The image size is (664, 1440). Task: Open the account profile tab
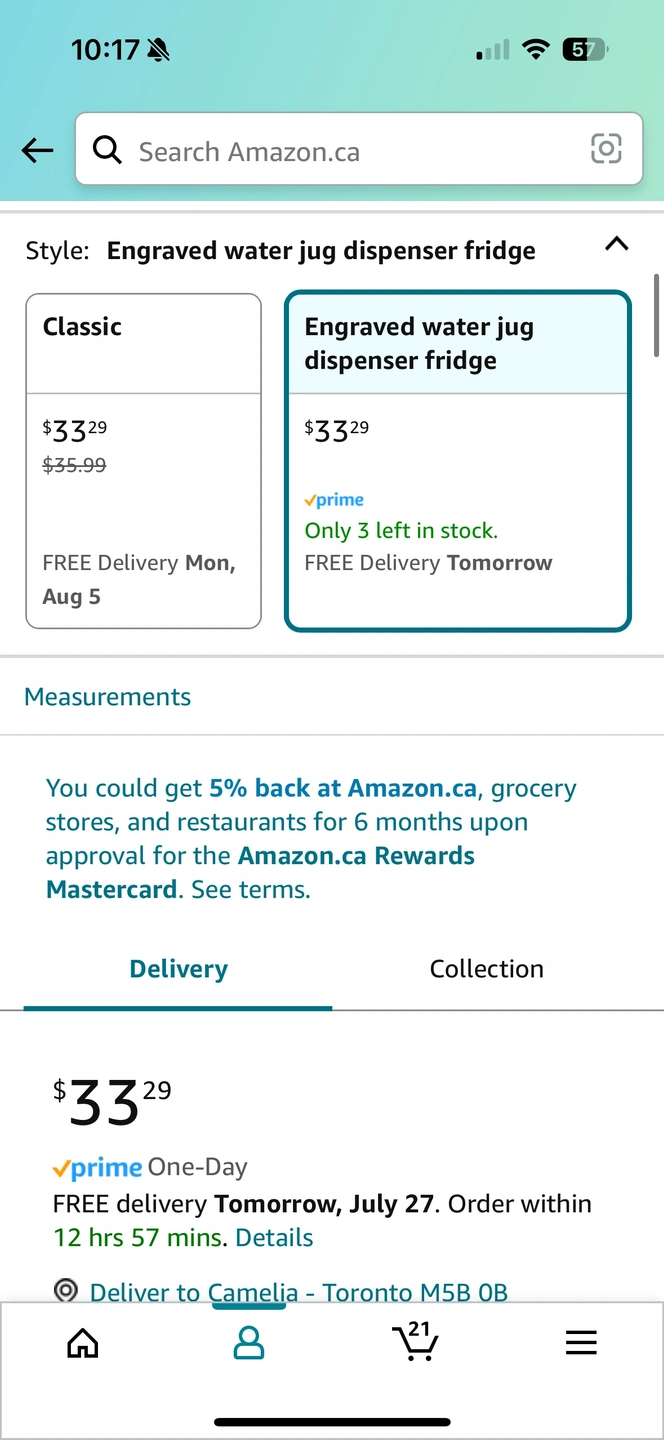click(248, 1343)
